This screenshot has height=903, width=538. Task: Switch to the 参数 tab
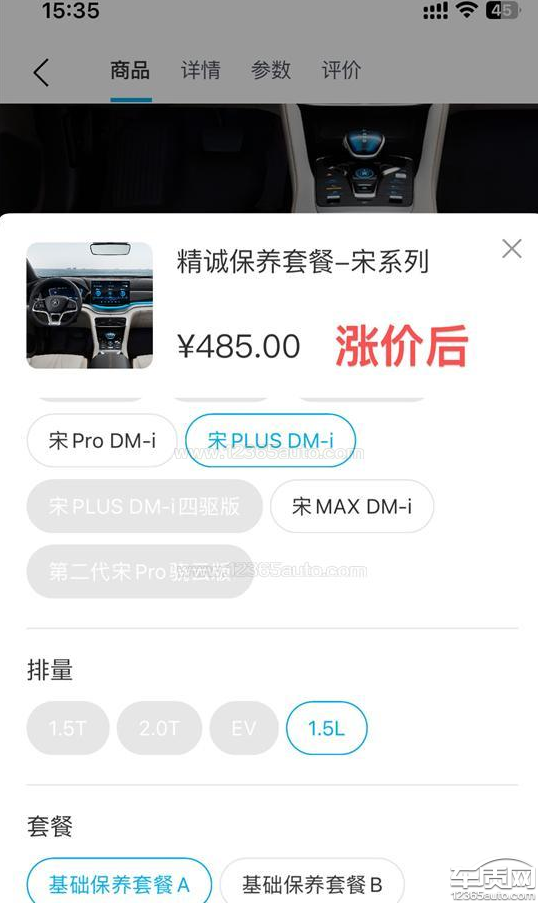(271, 70)
